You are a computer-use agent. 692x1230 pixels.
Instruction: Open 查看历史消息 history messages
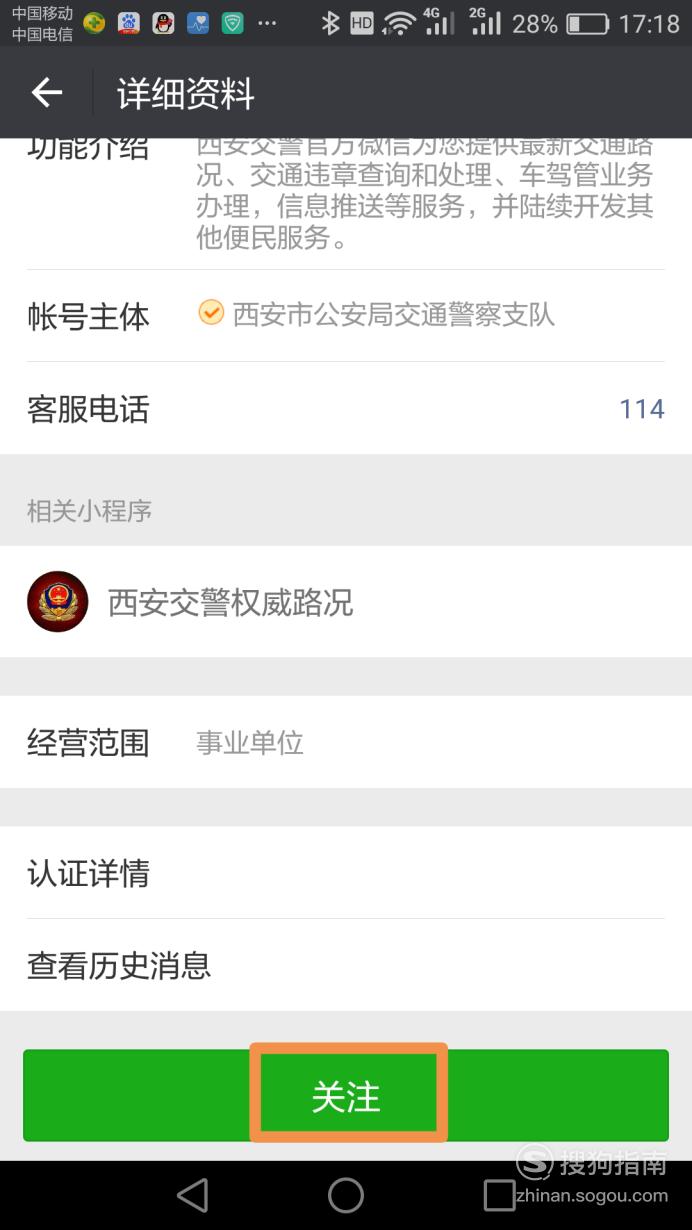pos(346,965)
